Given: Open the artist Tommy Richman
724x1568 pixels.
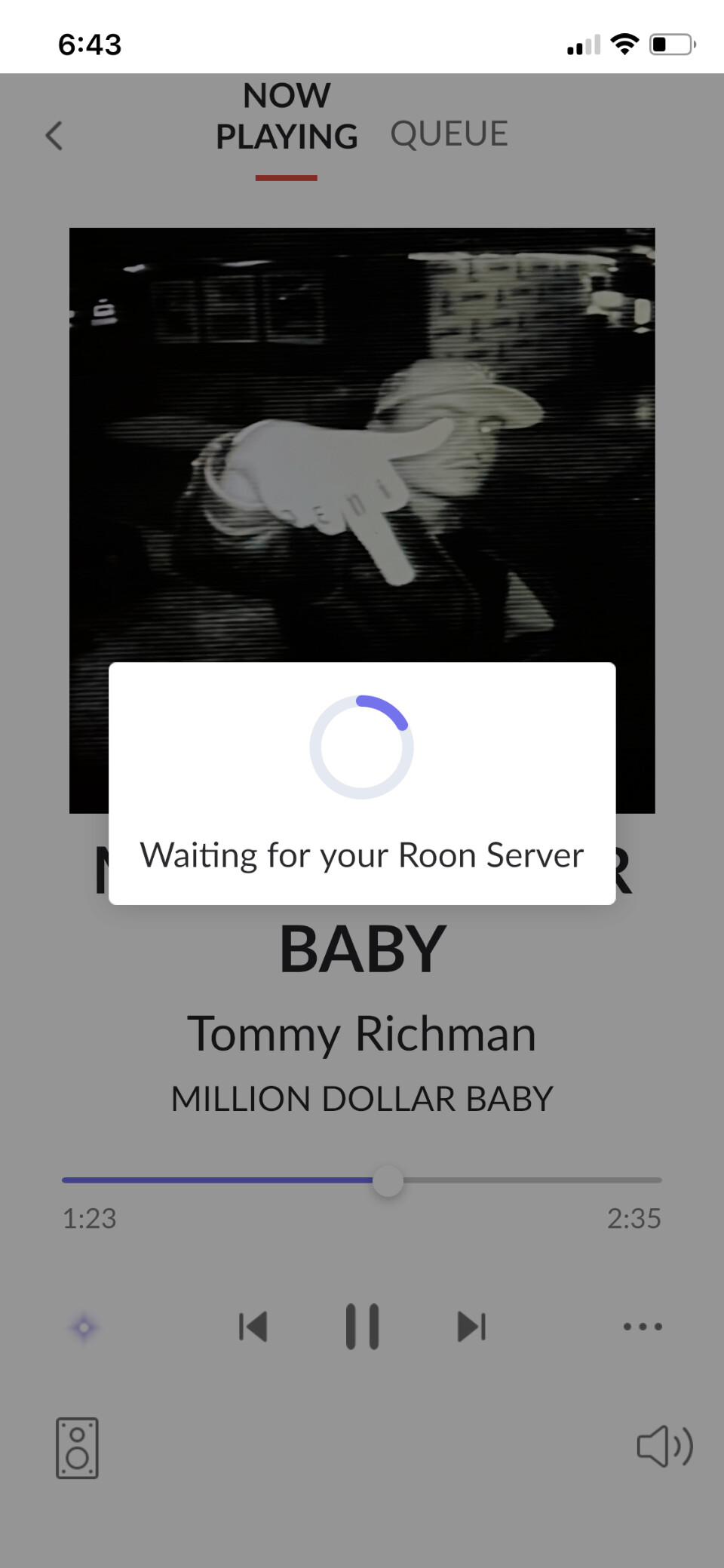Looking at the screenshot, I should [x=362, y=1033].
